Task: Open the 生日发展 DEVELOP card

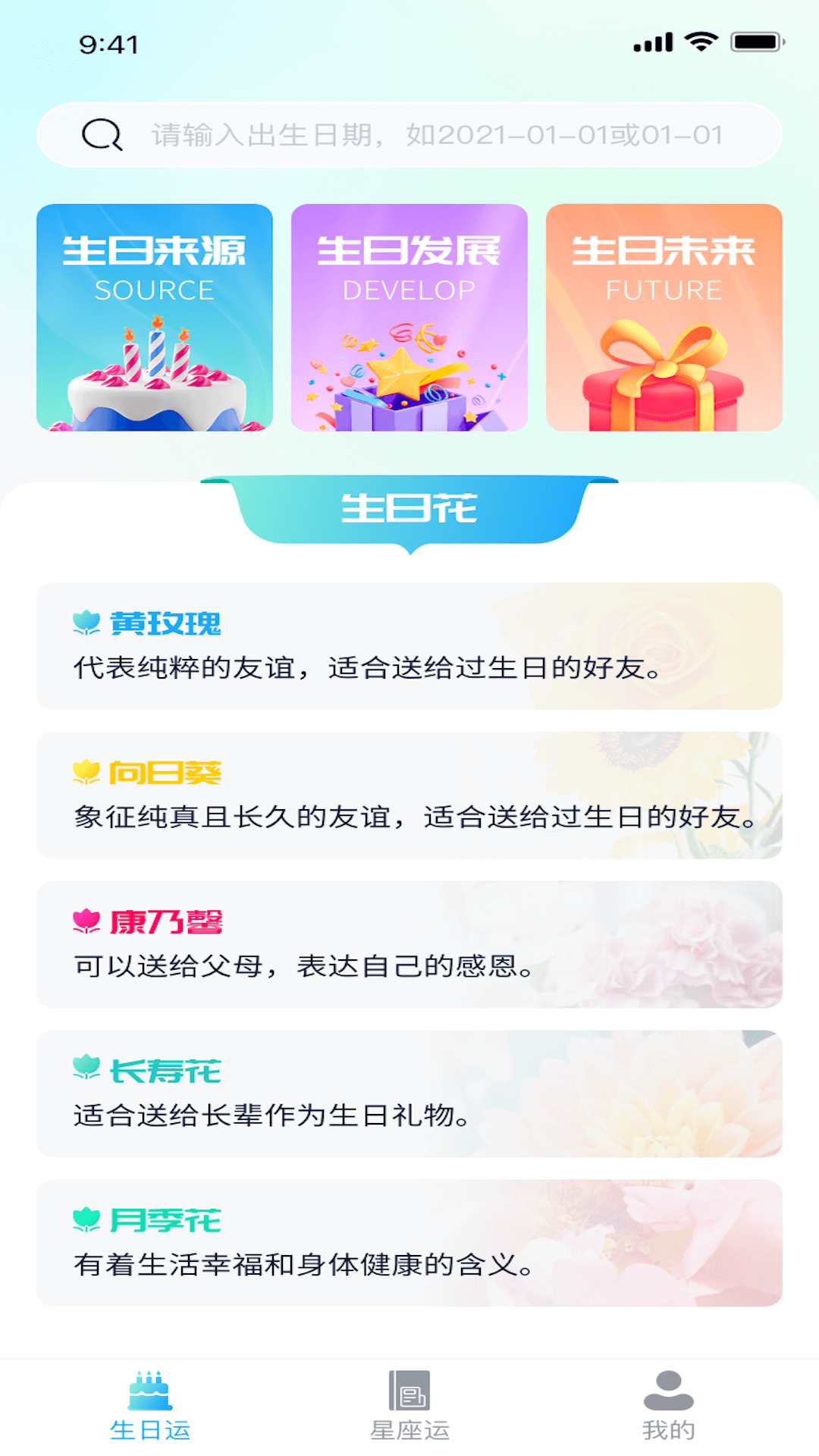Action: tap(409, 318)
